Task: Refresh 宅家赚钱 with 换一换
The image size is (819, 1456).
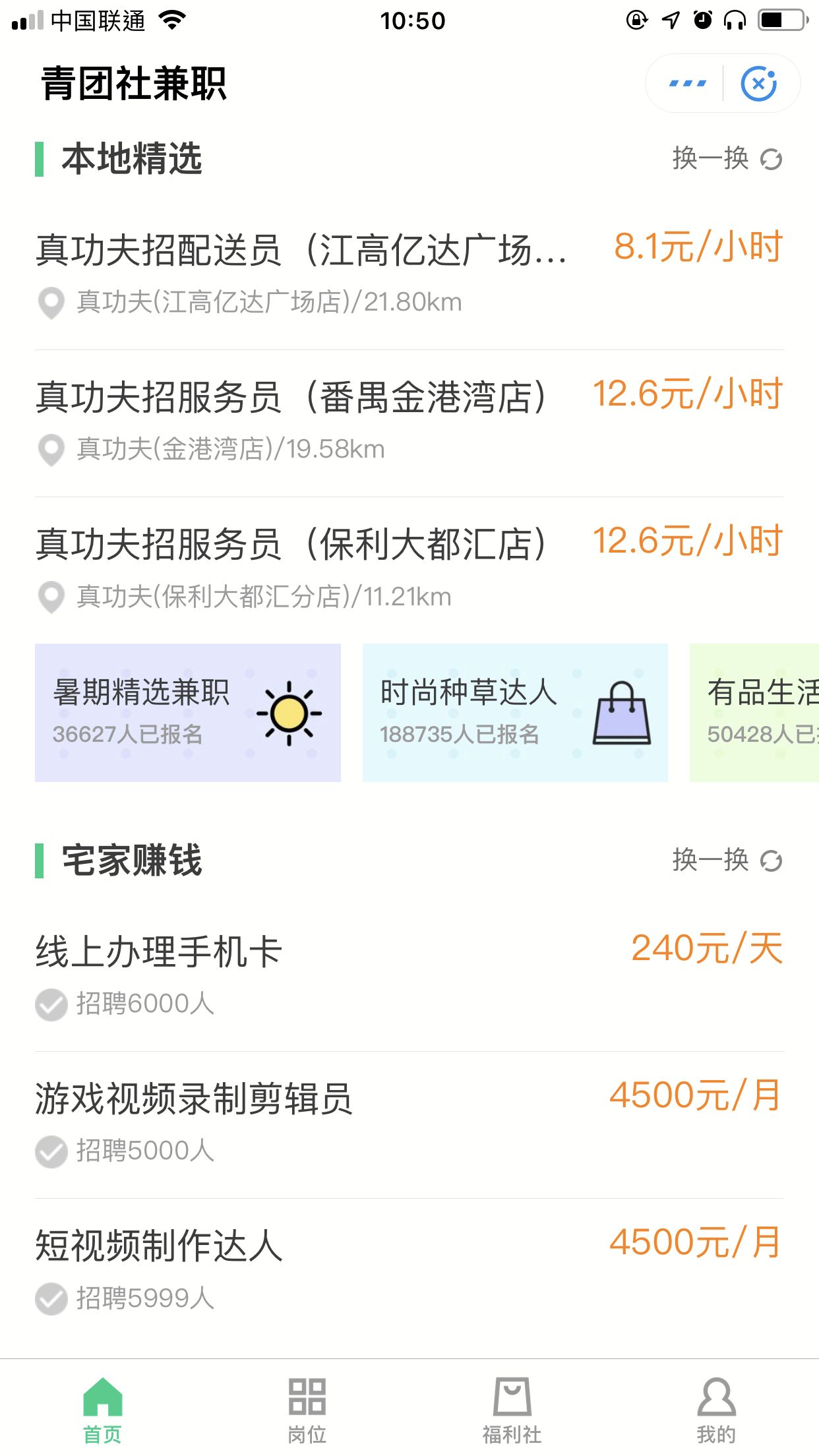Action: (727, 860)
